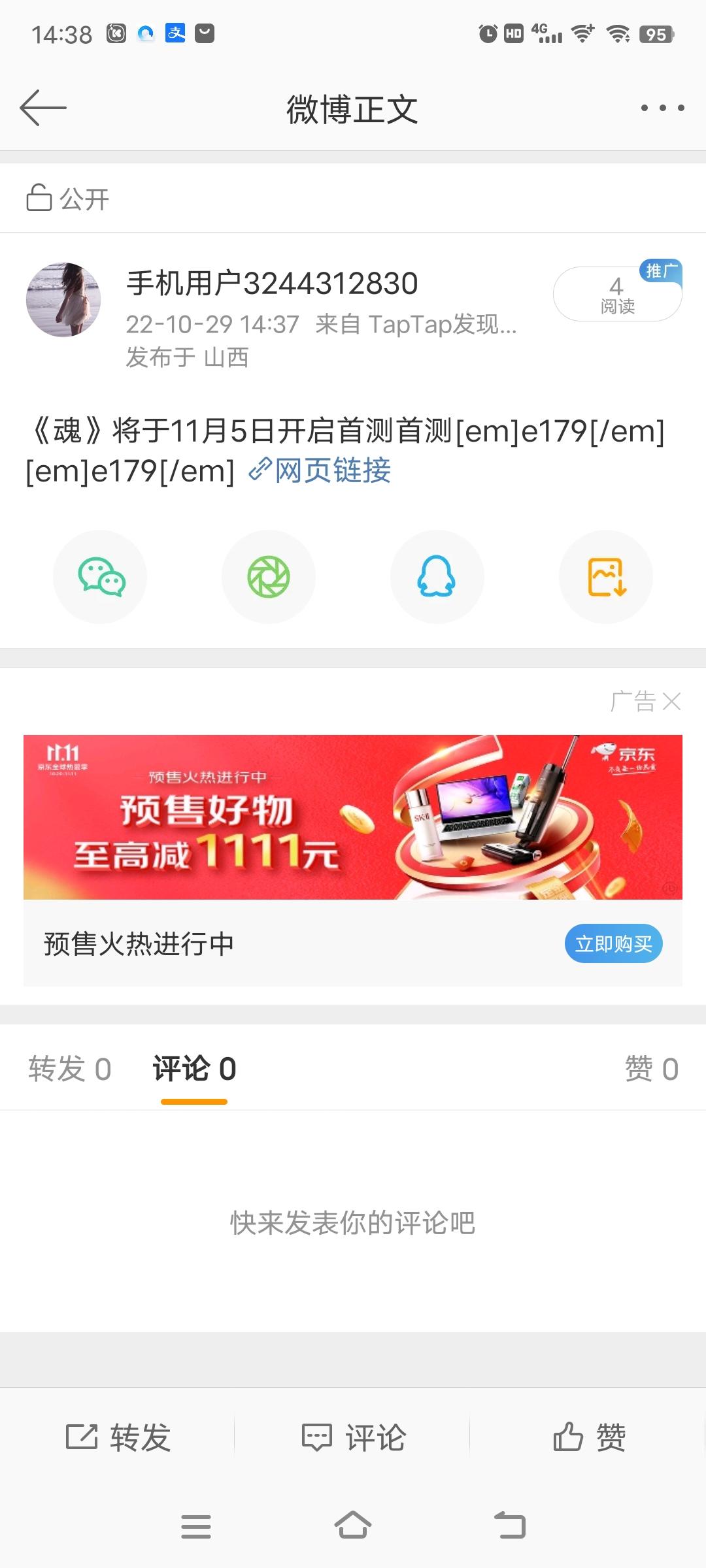The width and height of the screenshot is (706, 1568).
Task: Tap the 立即购买 button
Action: pyautogui.click(x=613, y=943)
